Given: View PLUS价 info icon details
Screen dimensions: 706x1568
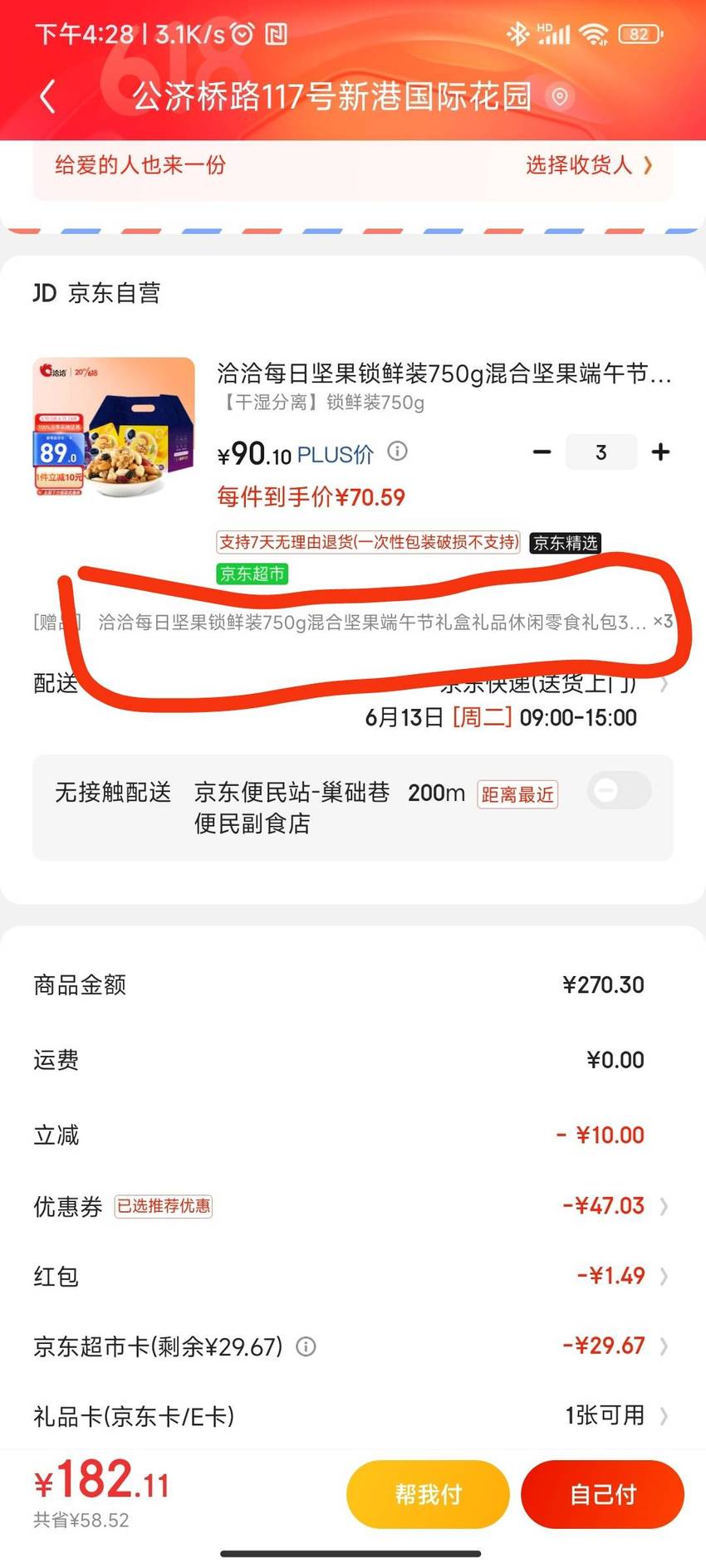Looking at the screenshot, I should pyautogui.click(x=398, y=451).
